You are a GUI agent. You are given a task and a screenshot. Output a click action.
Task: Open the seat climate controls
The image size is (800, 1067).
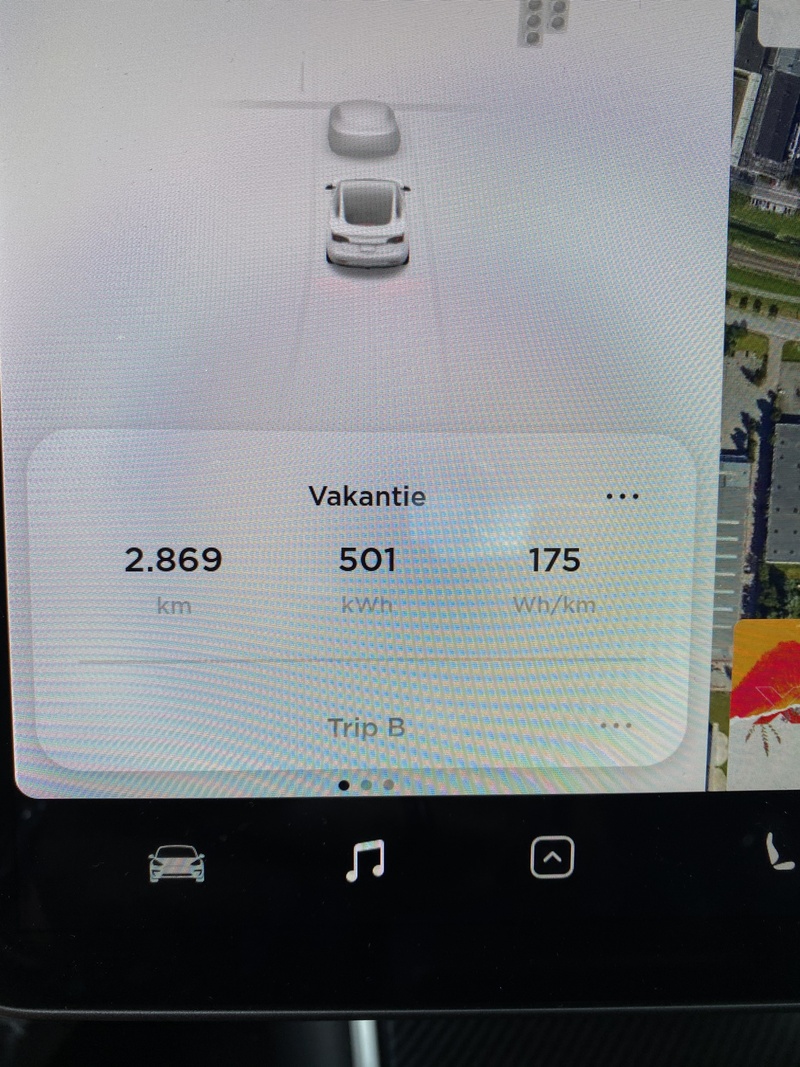pyautogui.click(x=782, y=853)
